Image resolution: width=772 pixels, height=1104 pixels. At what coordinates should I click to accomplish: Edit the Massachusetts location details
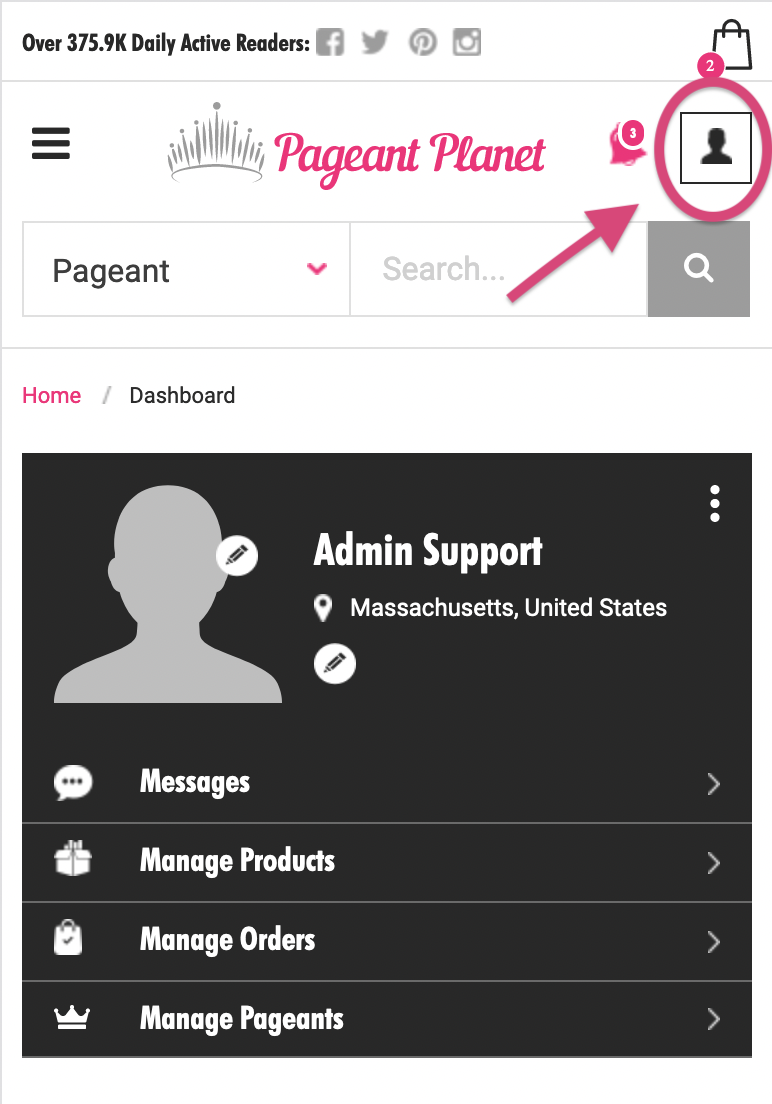(x=334, y=663)
